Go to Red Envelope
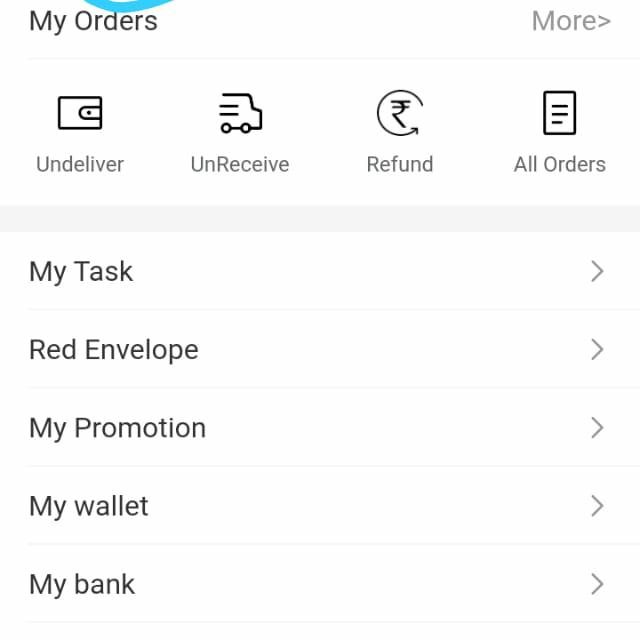 pos(318,349)
